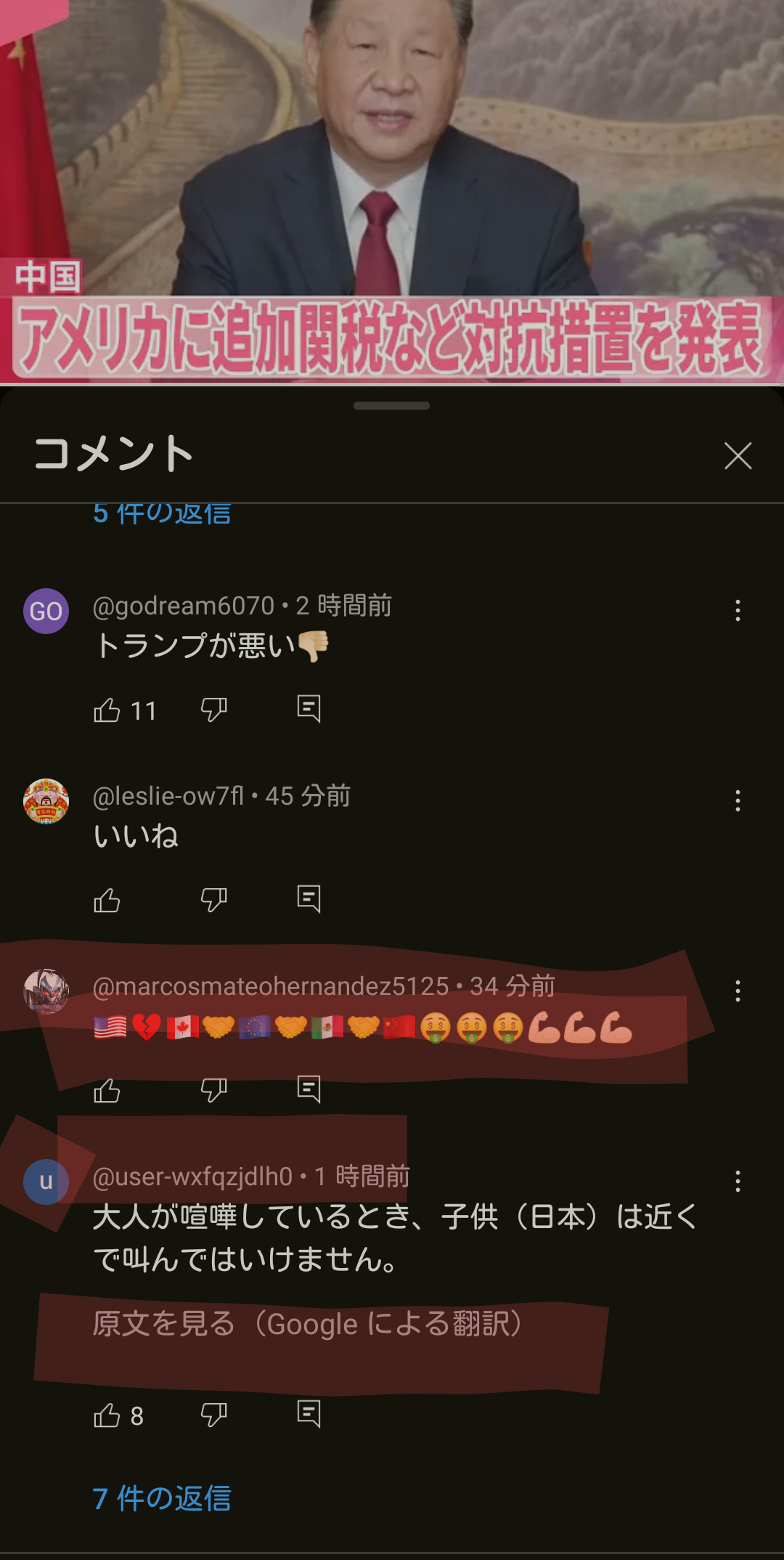
Task: Reply to @marcosmateohernandez5125's comment
Action: [x=309, y=1089]
